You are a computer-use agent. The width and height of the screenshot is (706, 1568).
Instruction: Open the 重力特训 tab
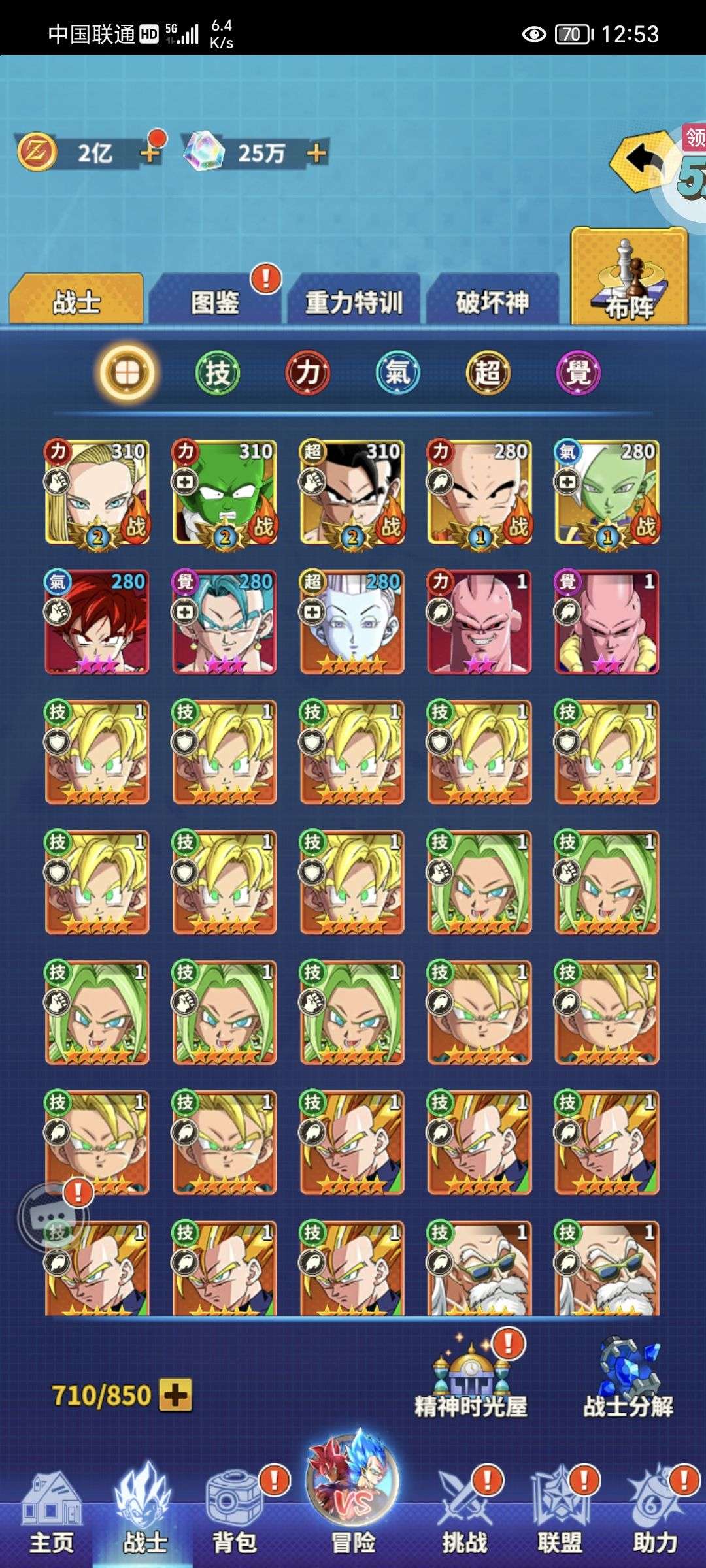(x=354, y=301)
